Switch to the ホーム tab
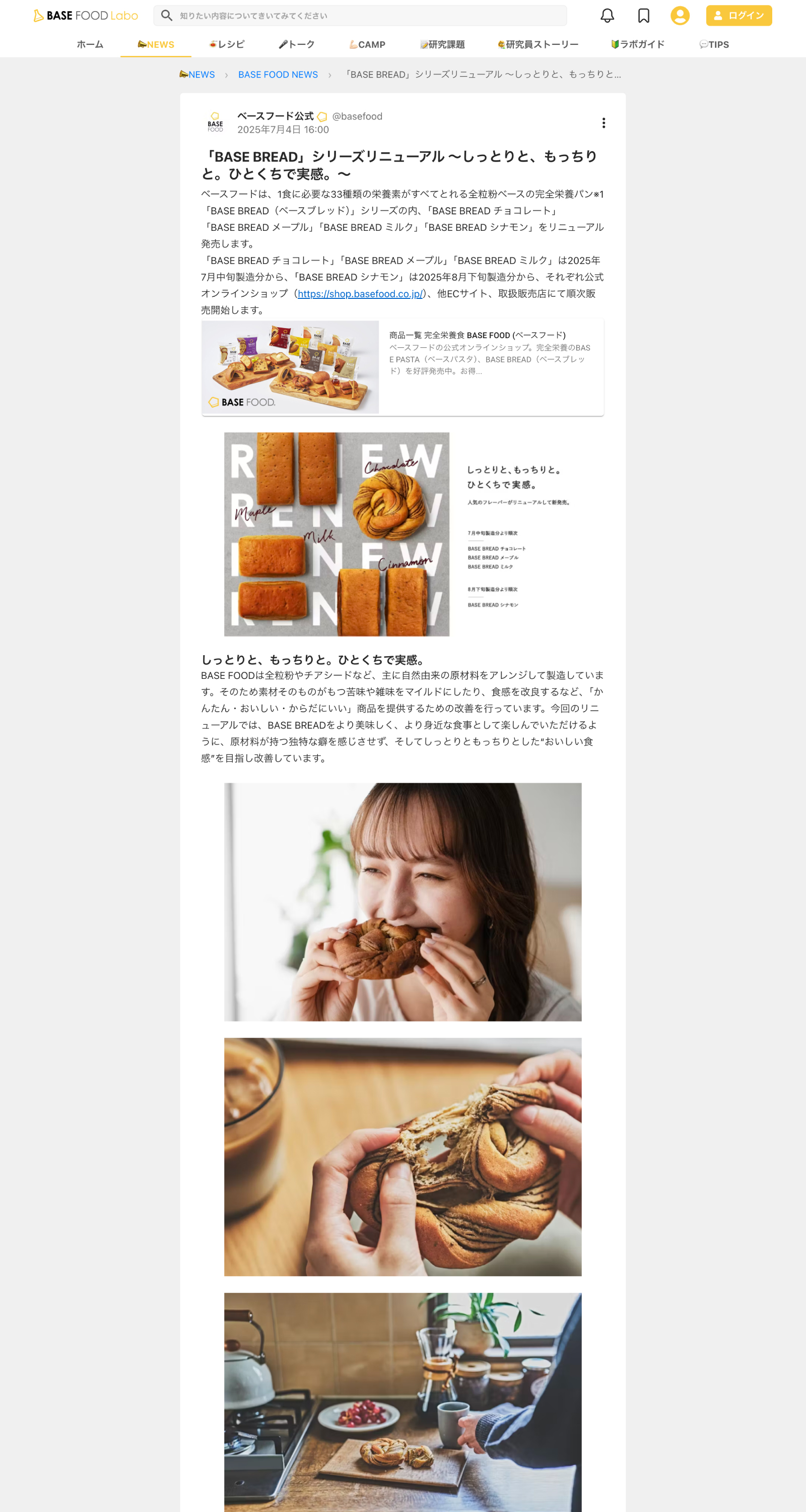 pyautogui.click(x=90, y=45)
